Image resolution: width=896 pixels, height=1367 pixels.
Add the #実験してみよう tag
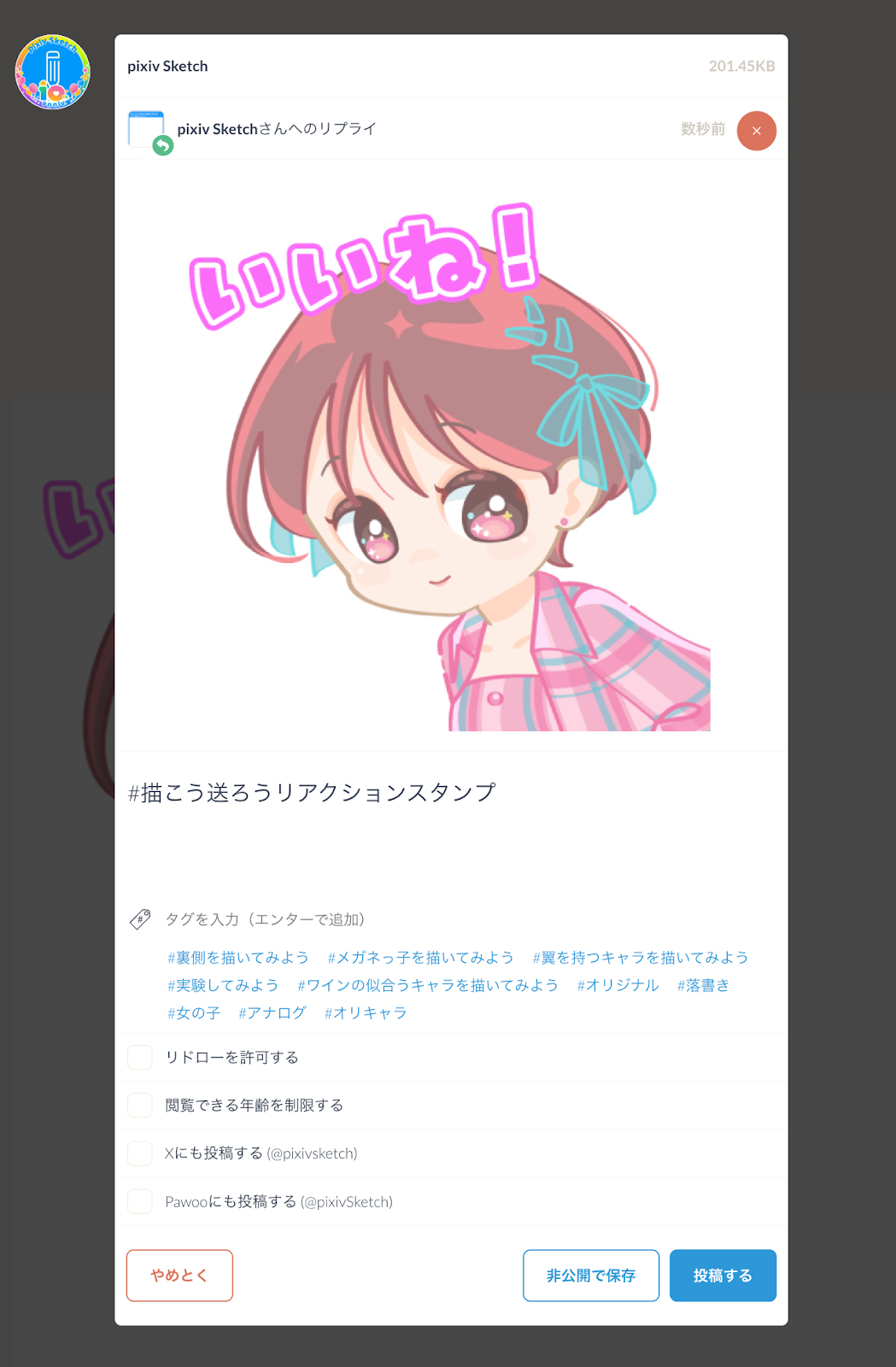pos(223,985)
